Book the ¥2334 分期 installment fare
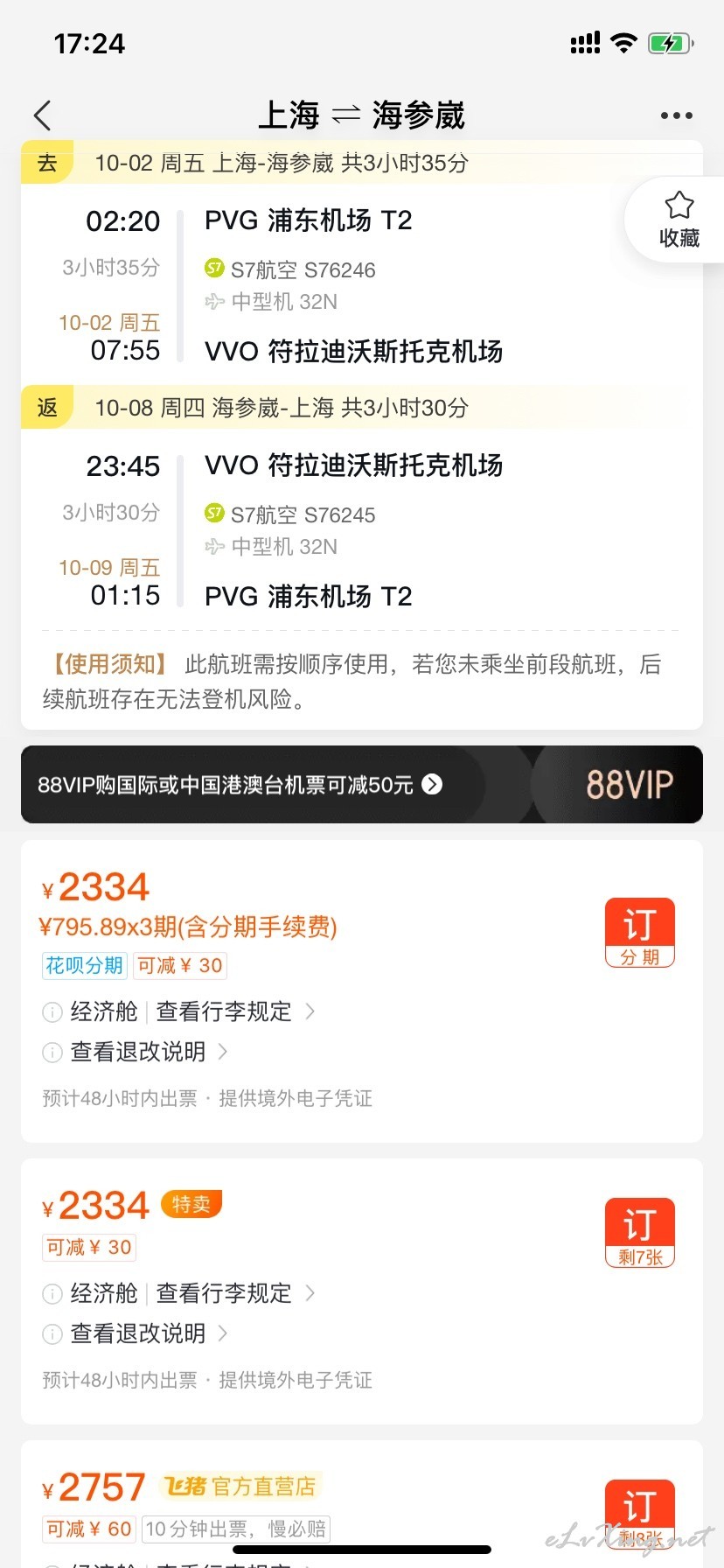 (640, 933)
